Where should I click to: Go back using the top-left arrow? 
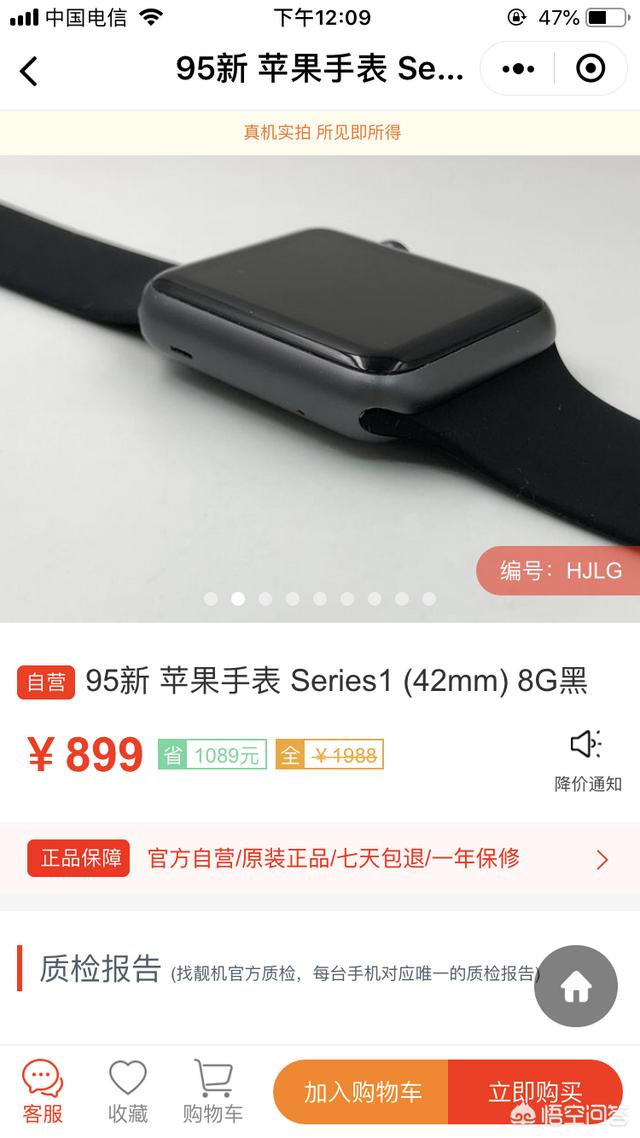[29, 70]
